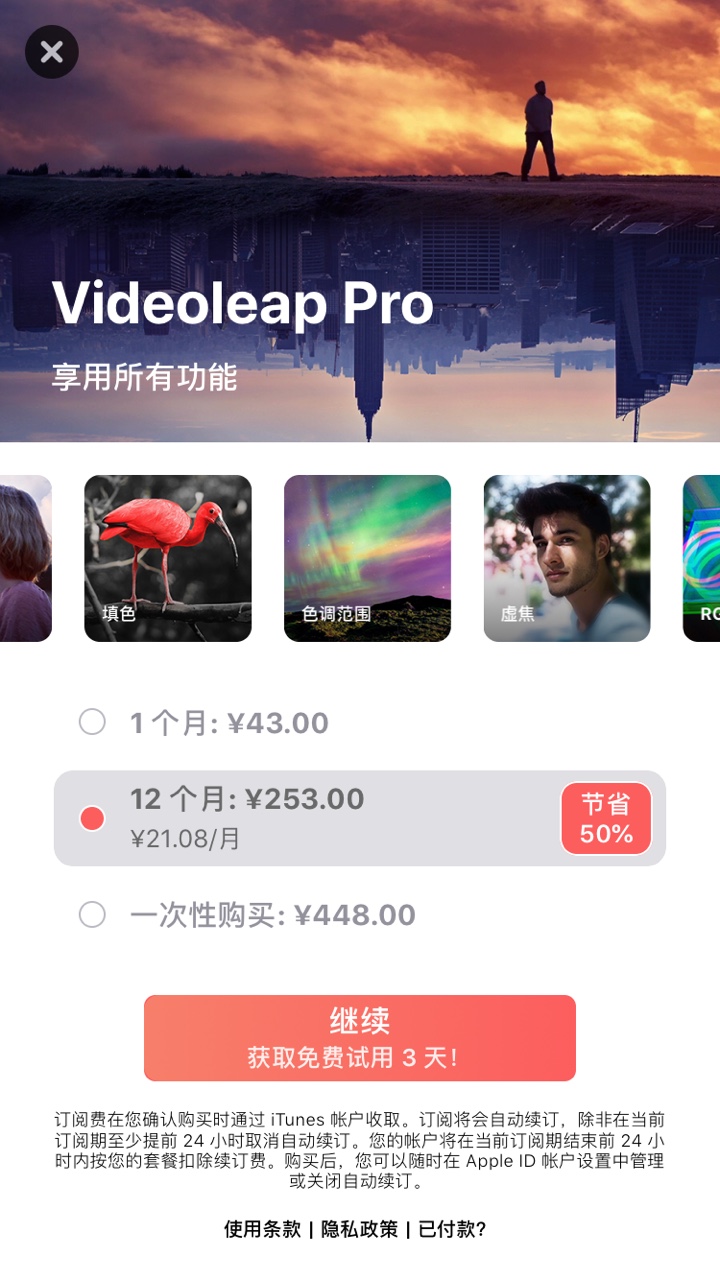View the 填色 feature tile

[168, 558]
